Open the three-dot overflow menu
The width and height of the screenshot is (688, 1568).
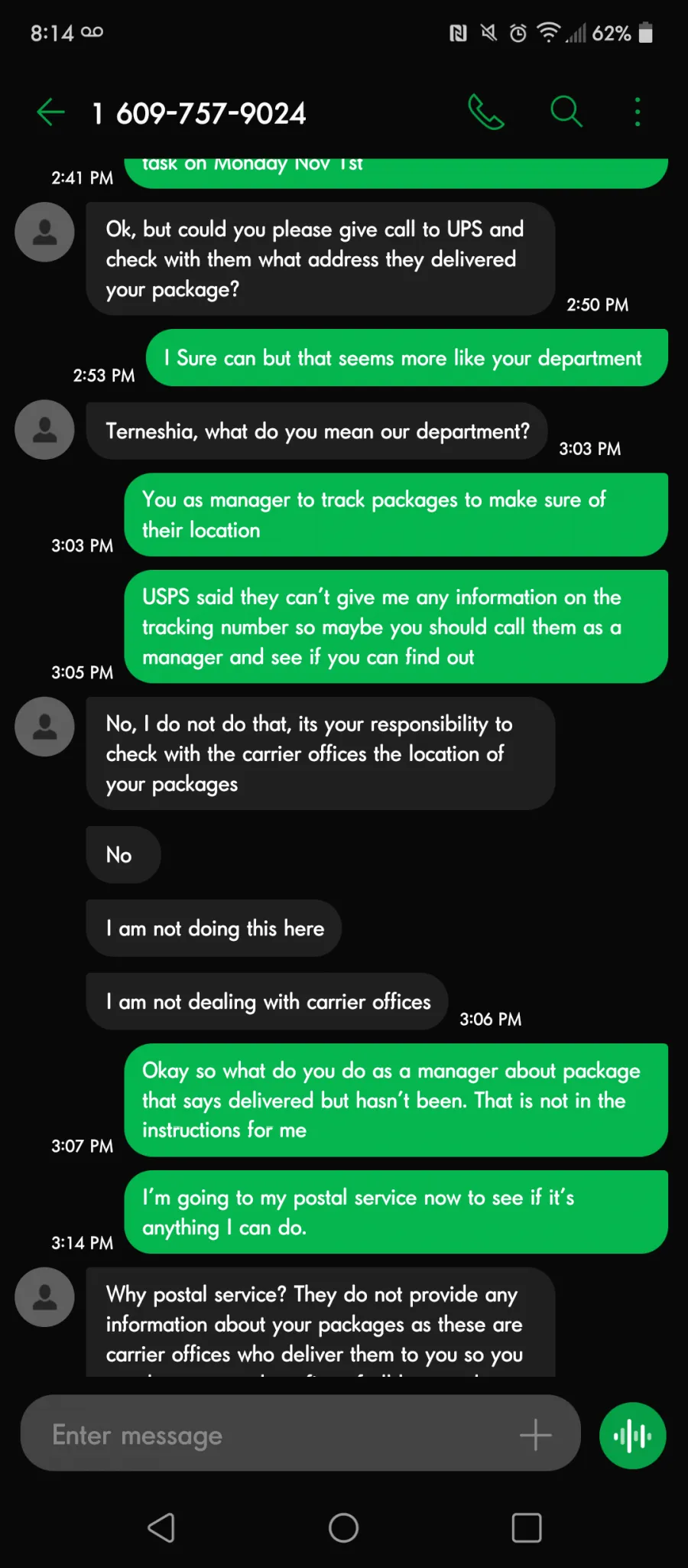(638, 112)
